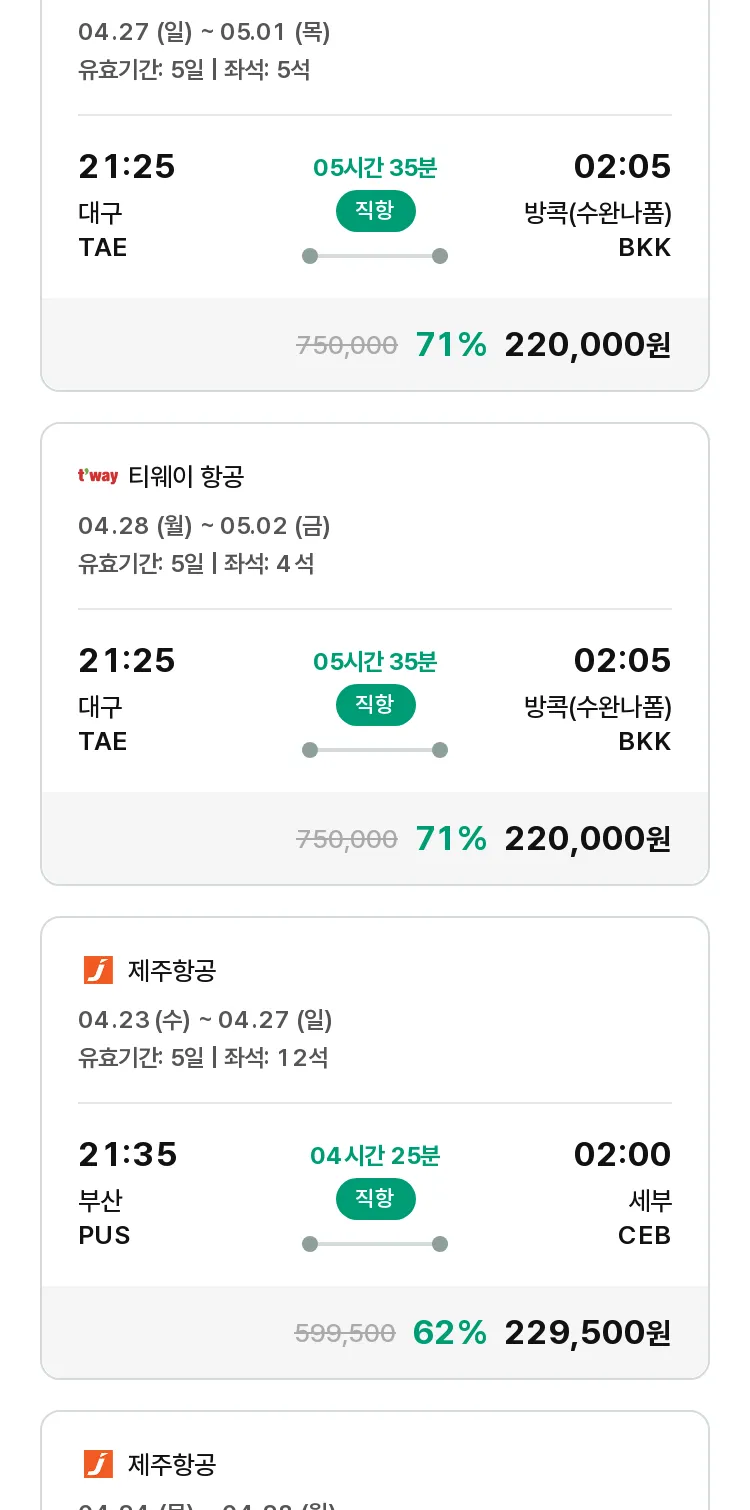Open the Daegu–Bangkok deal departing 04.27
The width and height of the screenshot is (750, 1510).
(x=375, y=195)
